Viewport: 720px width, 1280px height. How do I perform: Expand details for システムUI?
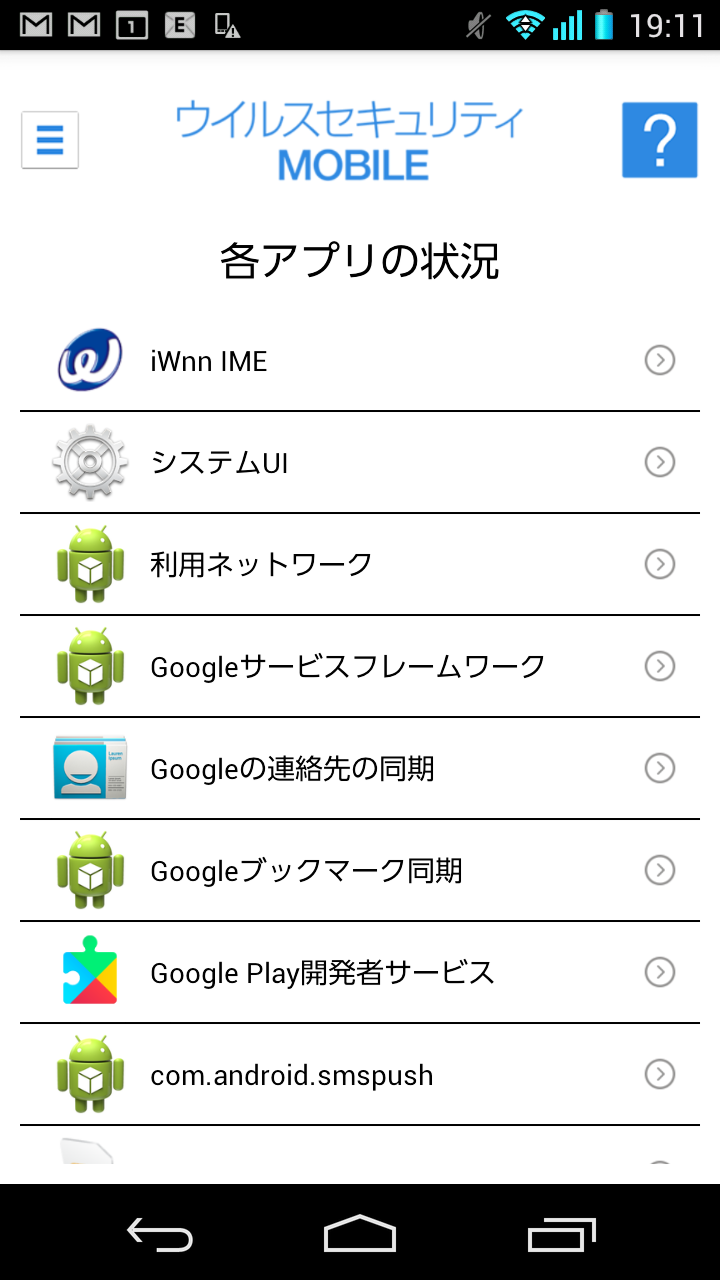(x=659, y=463)
